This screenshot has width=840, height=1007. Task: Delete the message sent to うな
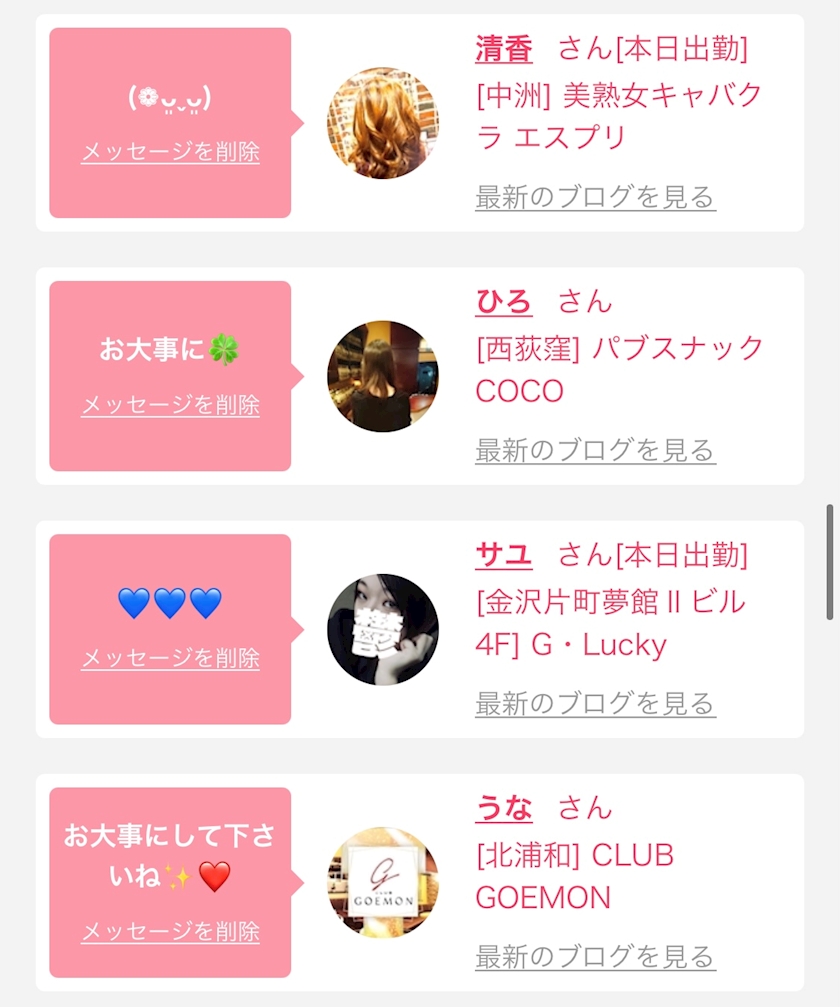(170, 932)
